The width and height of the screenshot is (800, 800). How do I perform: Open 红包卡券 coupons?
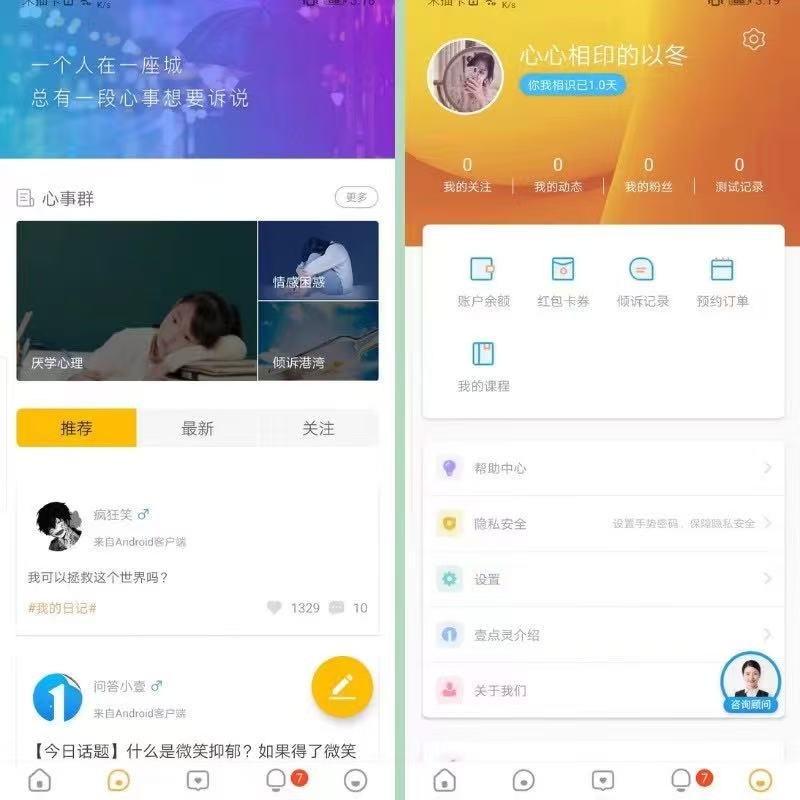563,281
